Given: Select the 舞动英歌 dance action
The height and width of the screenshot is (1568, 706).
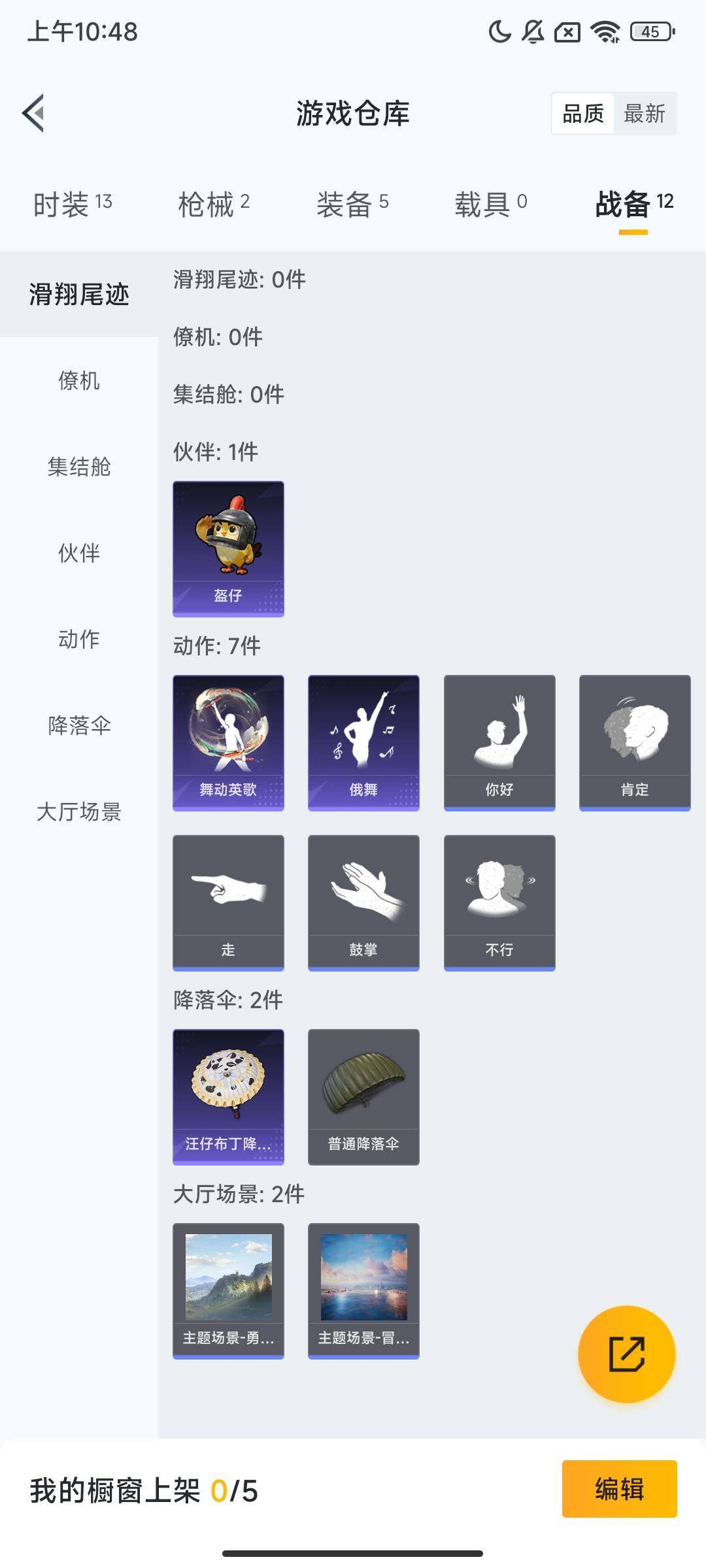Looking at the screenshot, I should [x=227, y=743].
